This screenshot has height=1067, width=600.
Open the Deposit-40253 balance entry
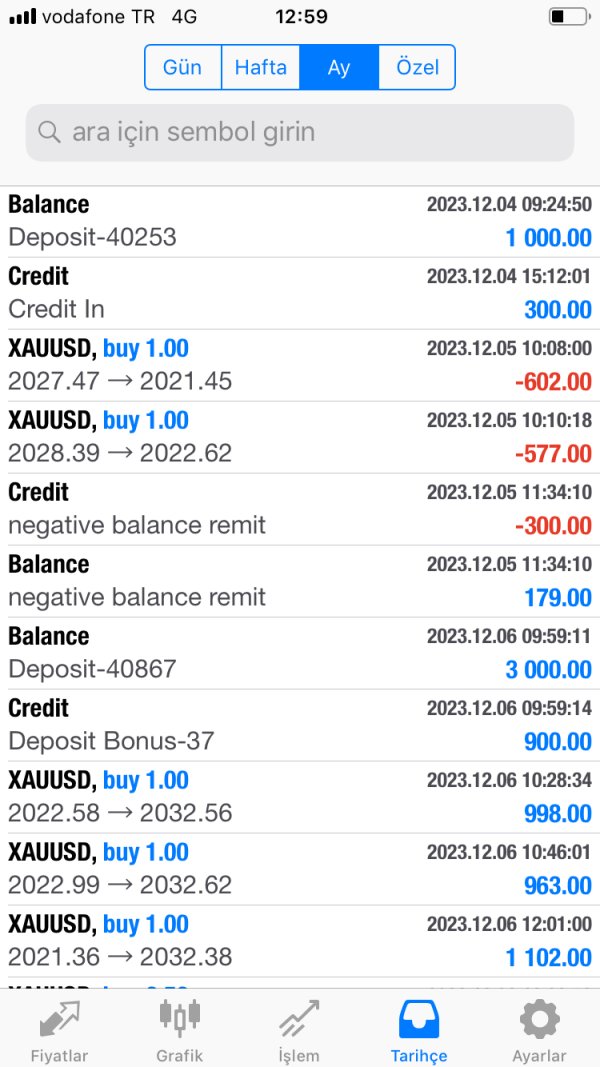pyautogui.click(x=300, y=222)
